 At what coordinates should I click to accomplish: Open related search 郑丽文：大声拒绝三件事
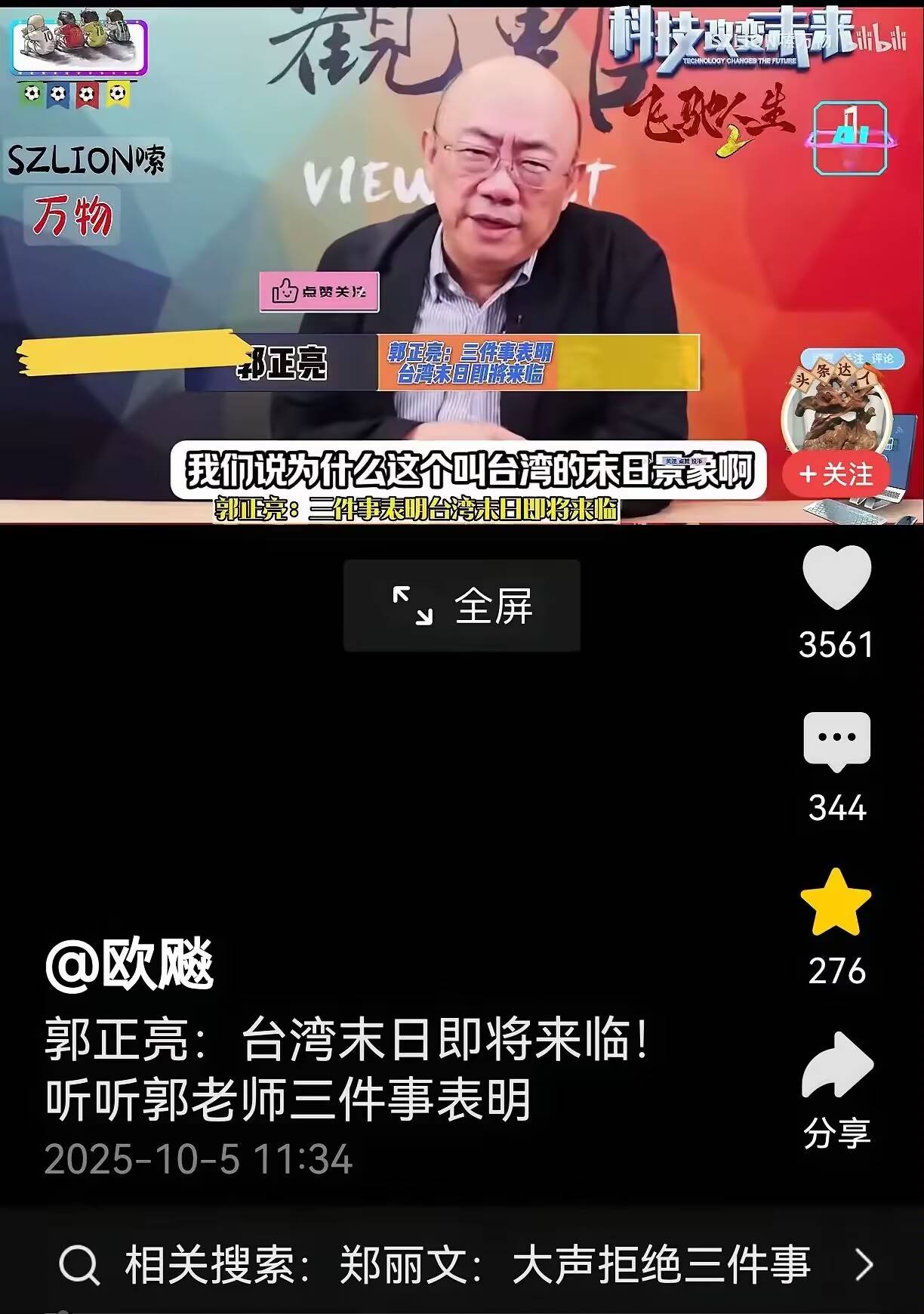[x=467, y=1264]
